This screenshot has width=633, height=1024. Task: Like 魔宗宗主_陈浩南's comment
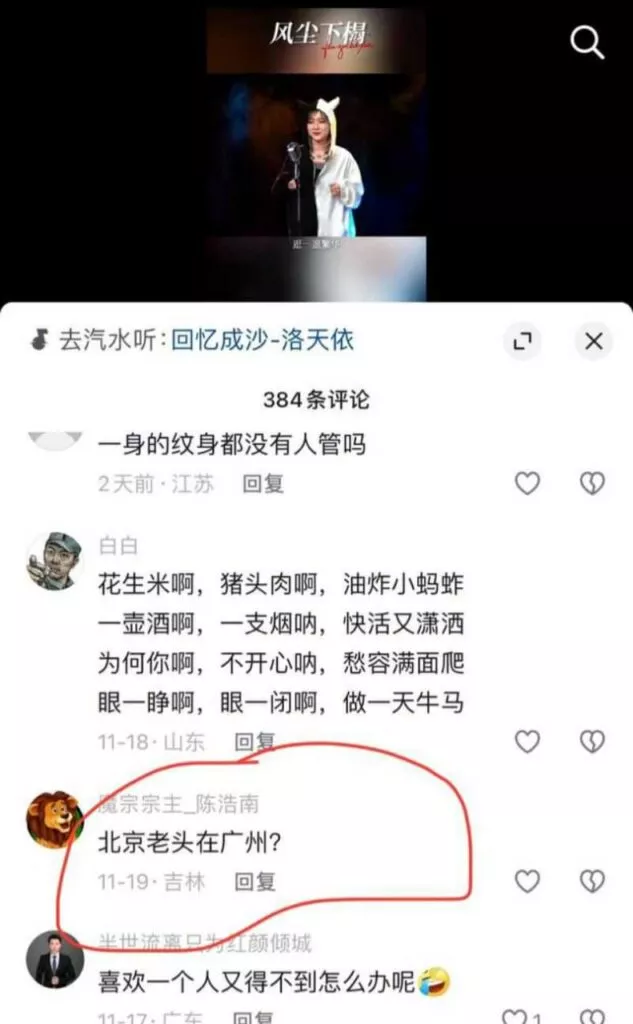pos(527,881)
